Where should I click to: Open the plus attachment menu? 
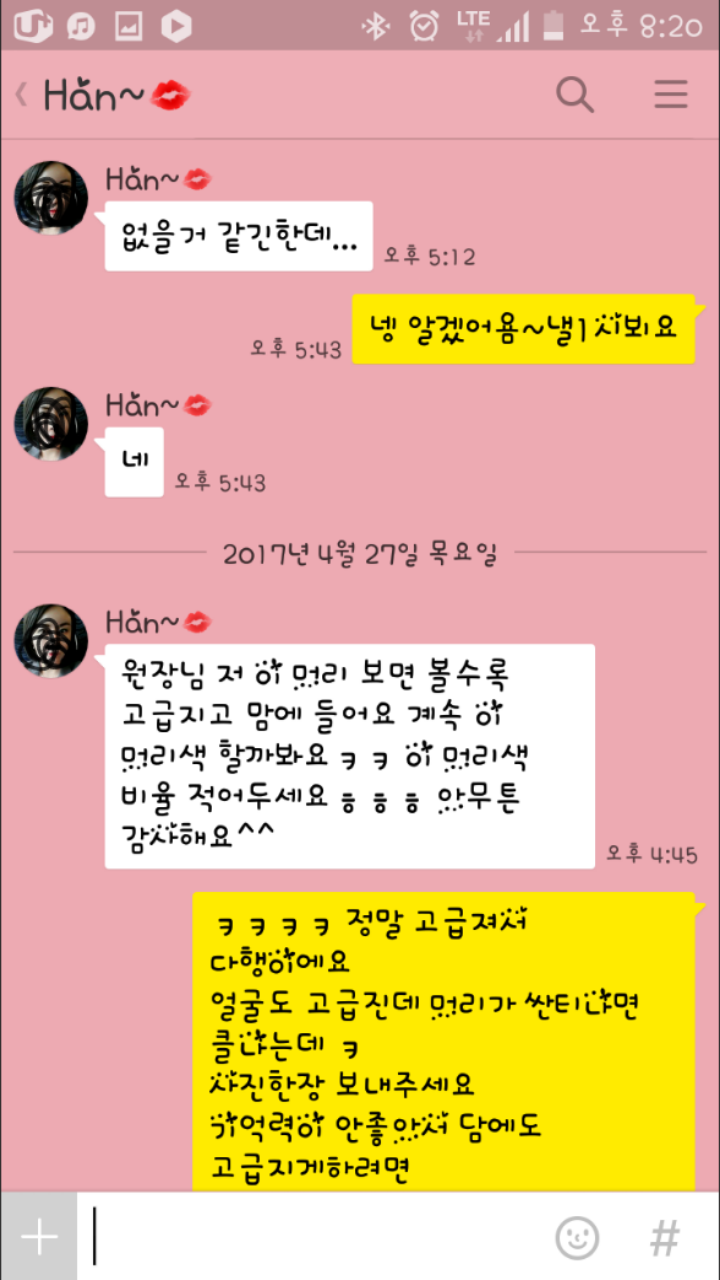(x=39, y=1237)
